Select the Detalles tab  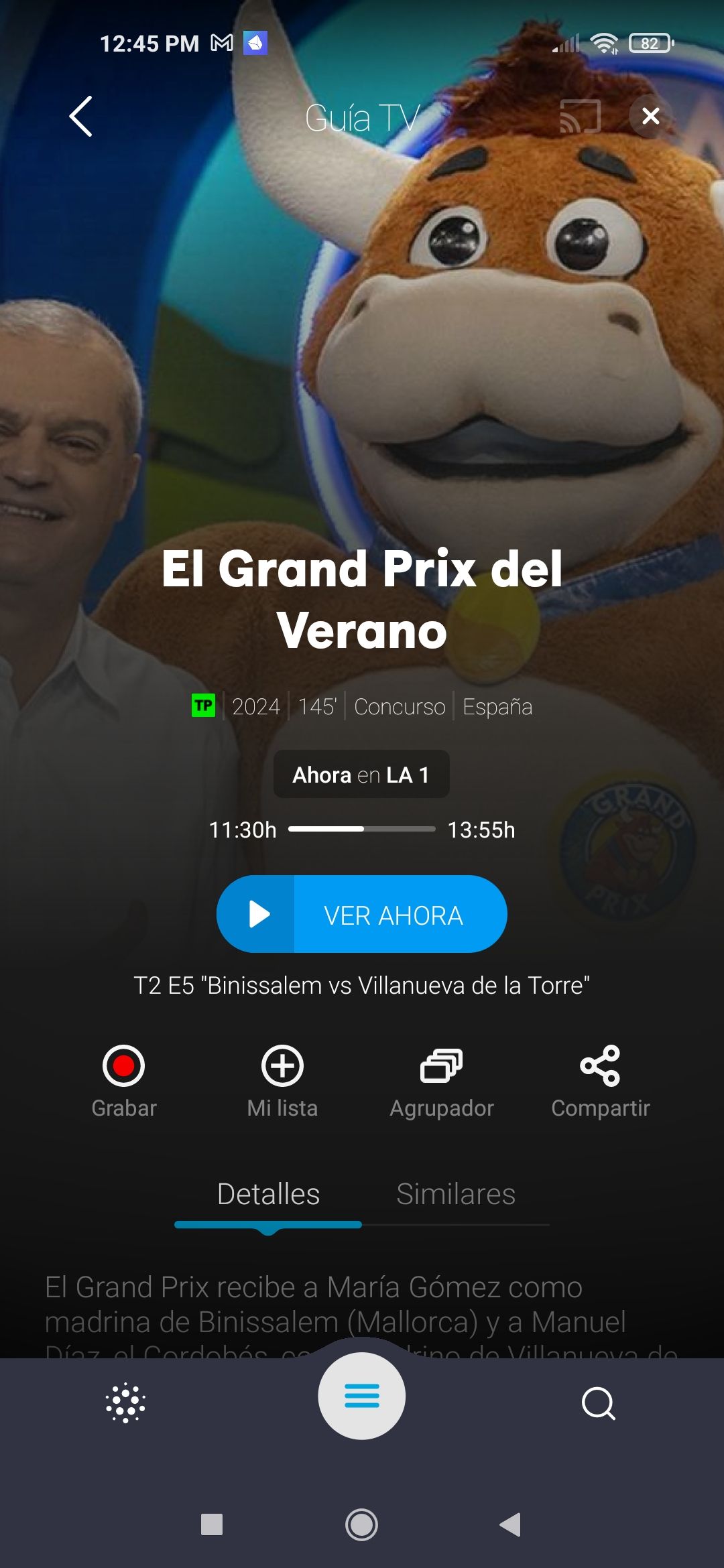[267, 1193]
